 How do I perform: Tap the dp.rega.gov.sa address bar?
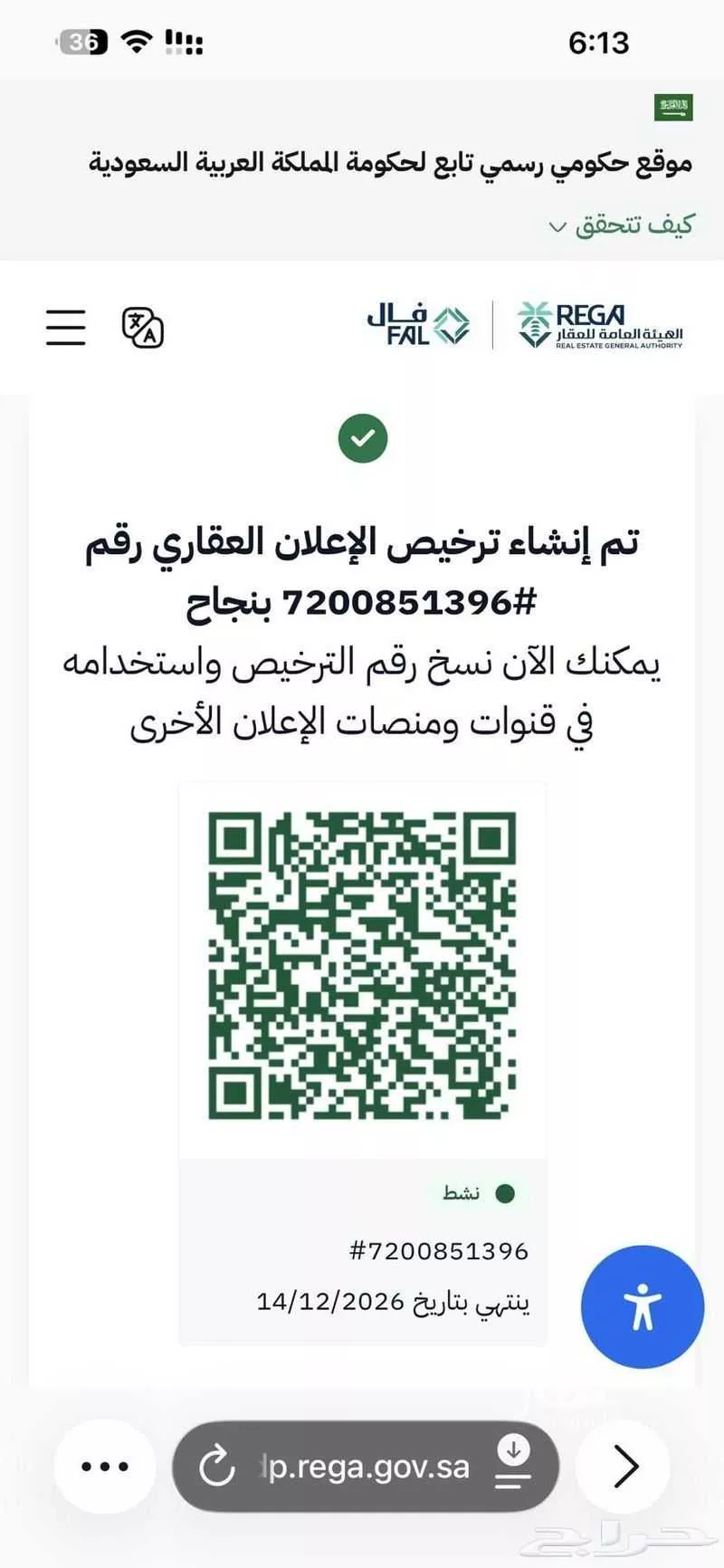pyautogui.click(x=362, y=1465)
